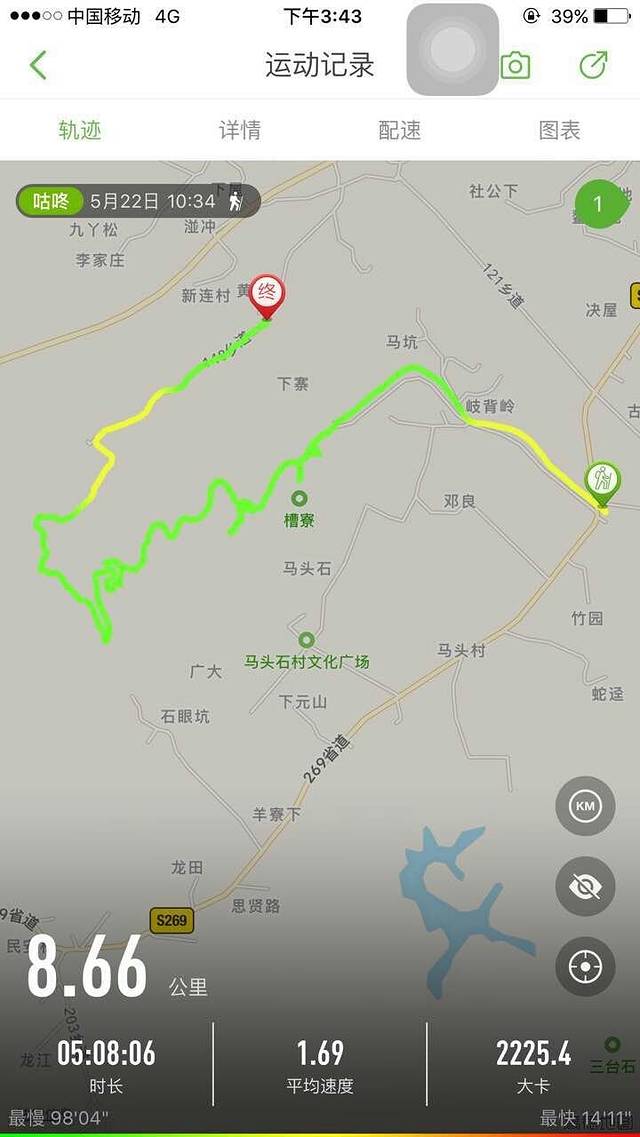
Task: Open the 图表 tab
Action: coord(560,131)
